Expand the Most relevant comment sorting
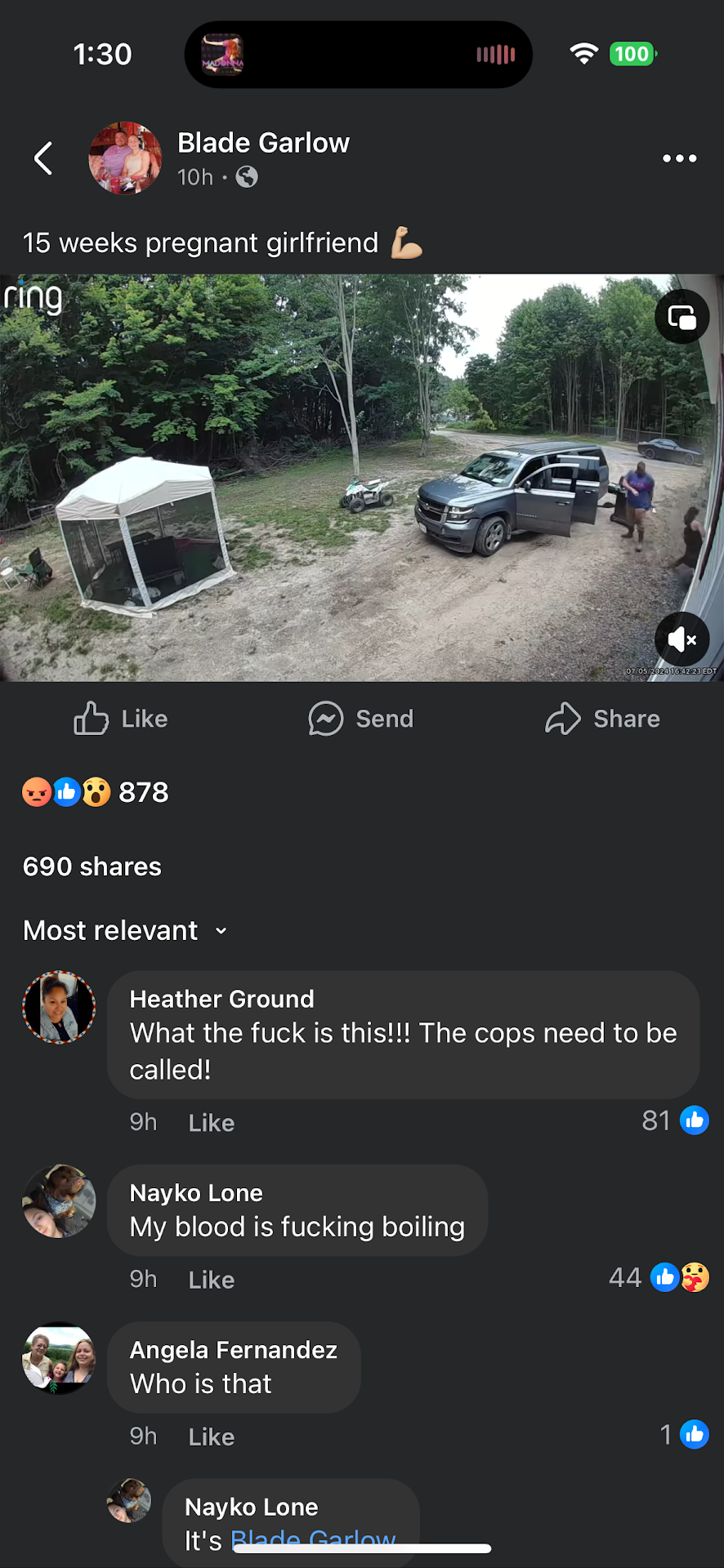724x1568 pixels. tap(125, 930)
